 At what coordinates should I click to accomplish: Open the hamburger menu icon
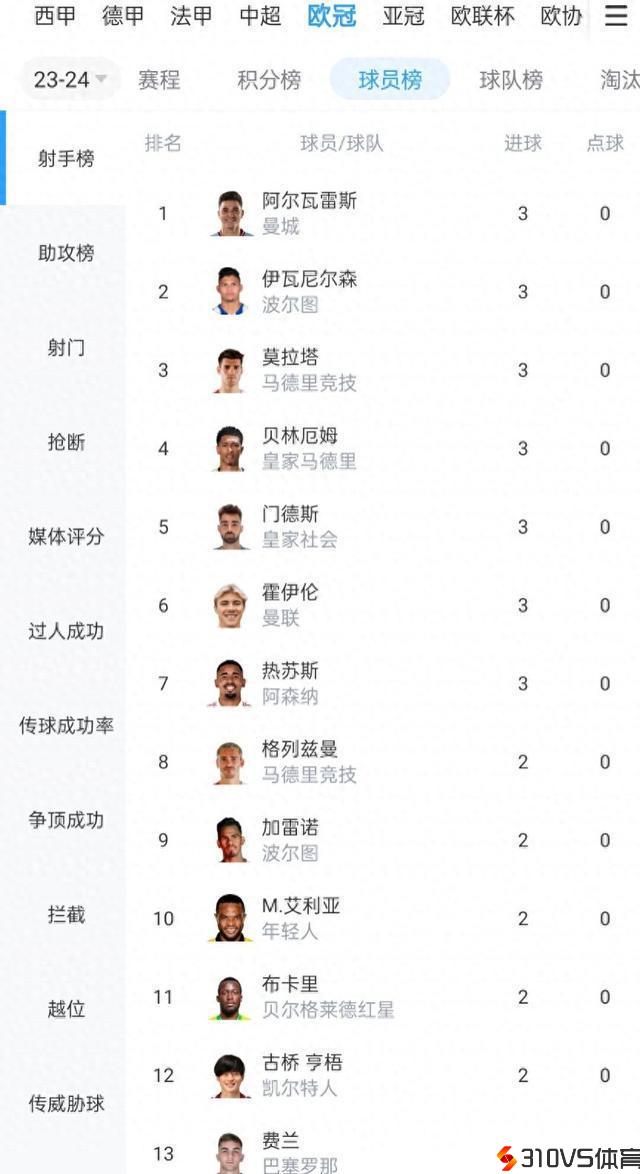615,16
